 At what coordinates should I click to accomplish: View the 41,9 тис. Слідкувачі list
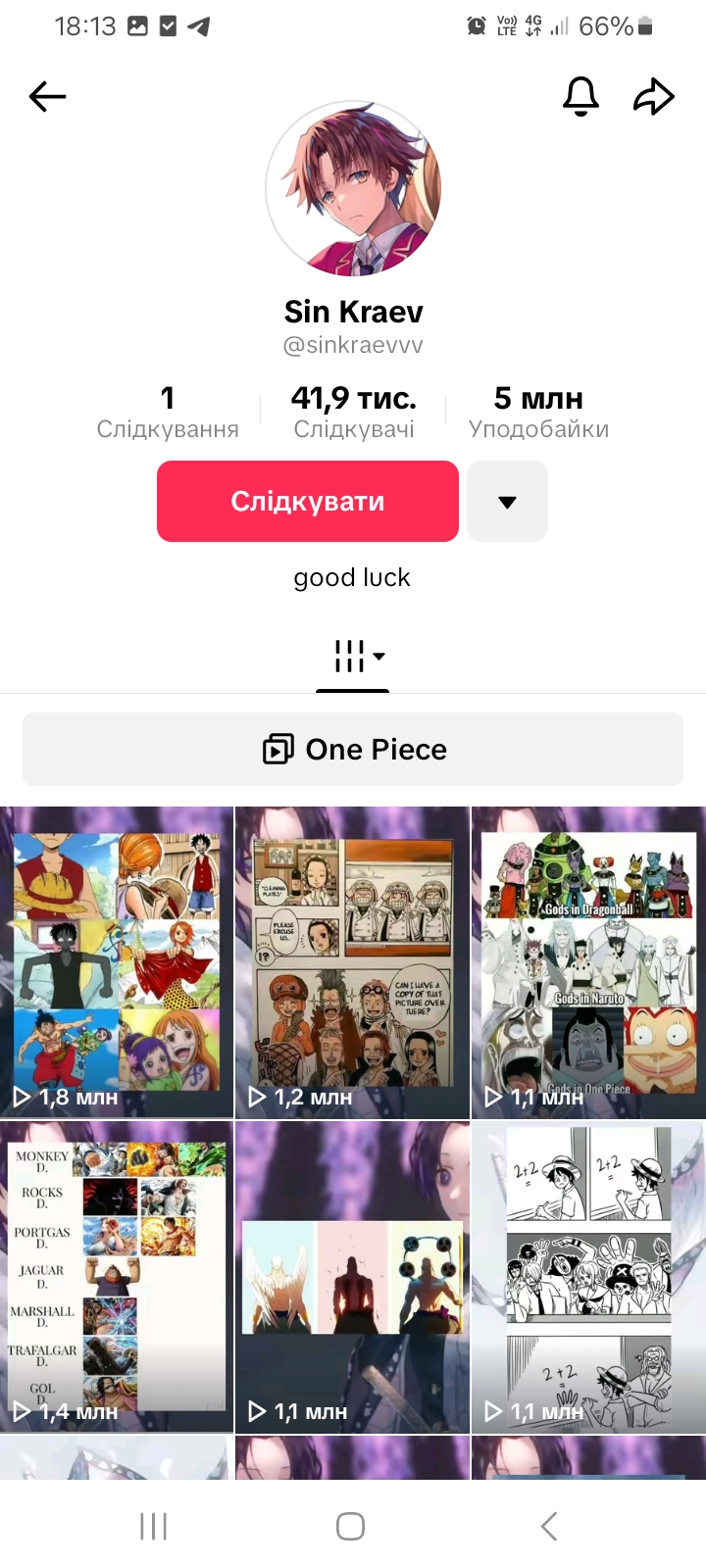(353, 412)
